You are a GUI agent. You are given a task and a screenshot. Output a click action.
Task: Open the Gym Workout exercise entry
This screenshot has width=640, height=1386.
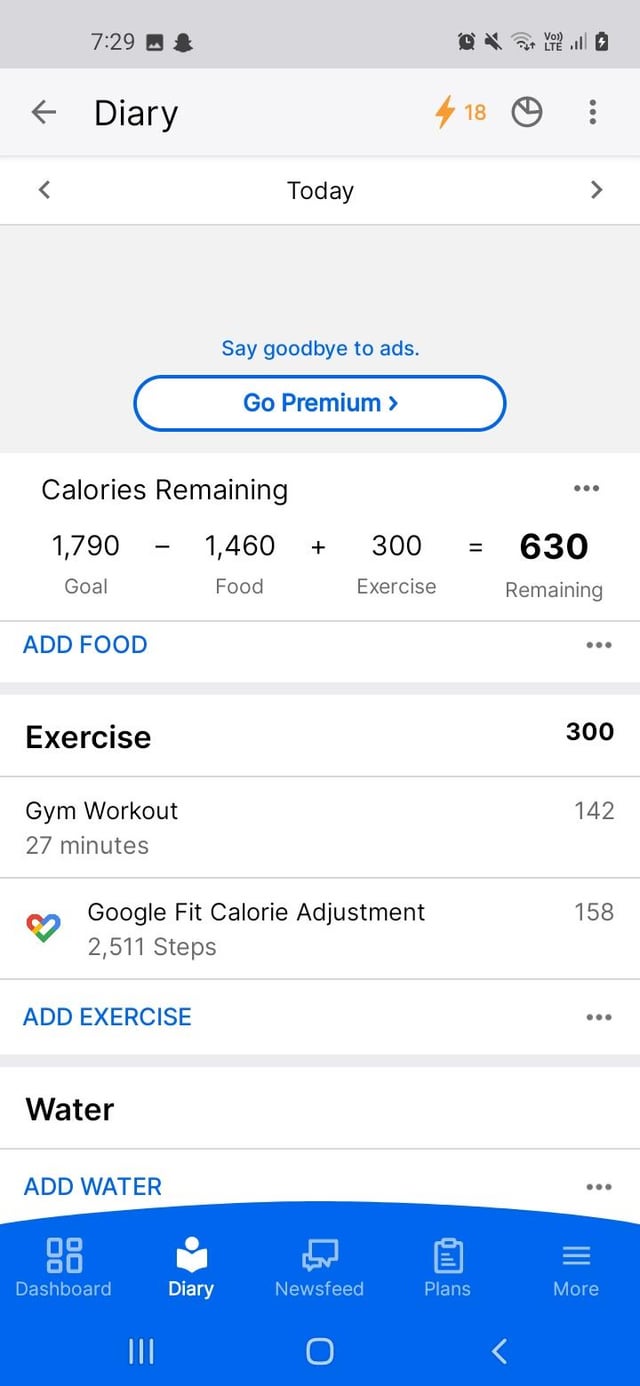pyautogui.click(x=320, y=828)
